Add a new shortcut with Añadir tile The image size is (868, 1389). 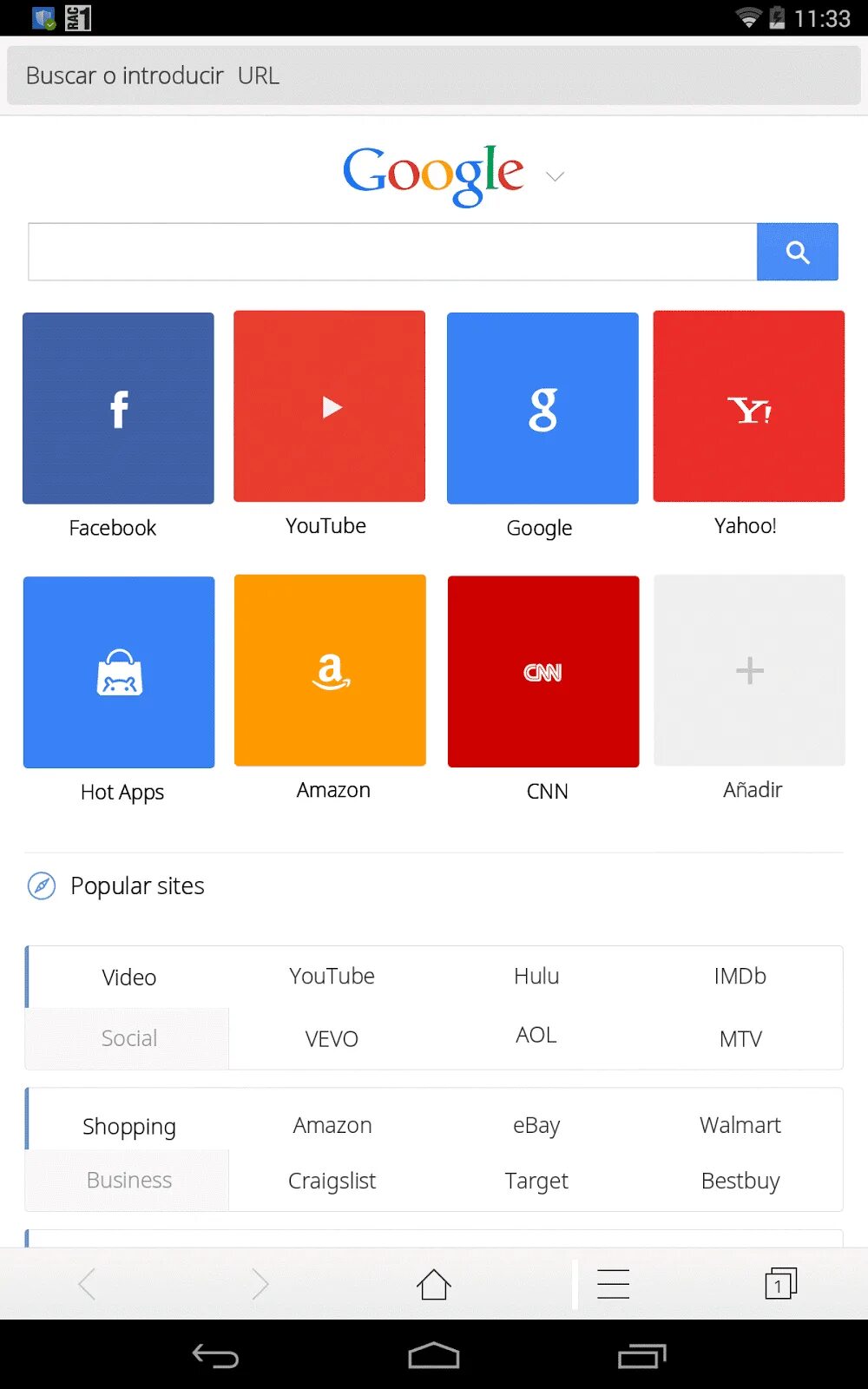point(750,670)
